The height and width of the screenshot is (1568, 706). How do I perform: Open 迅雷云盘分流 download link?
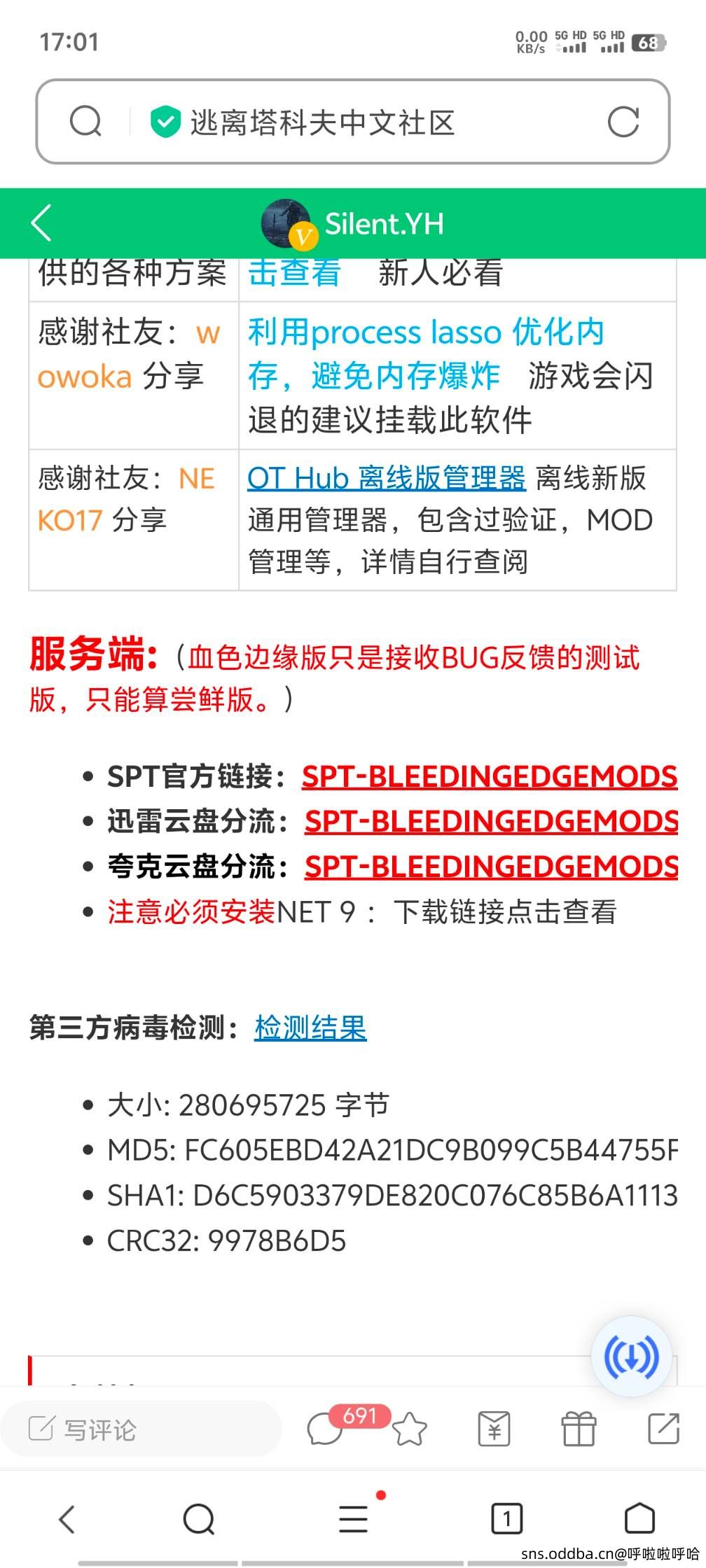pyautogui.click(x=490, y=821)
